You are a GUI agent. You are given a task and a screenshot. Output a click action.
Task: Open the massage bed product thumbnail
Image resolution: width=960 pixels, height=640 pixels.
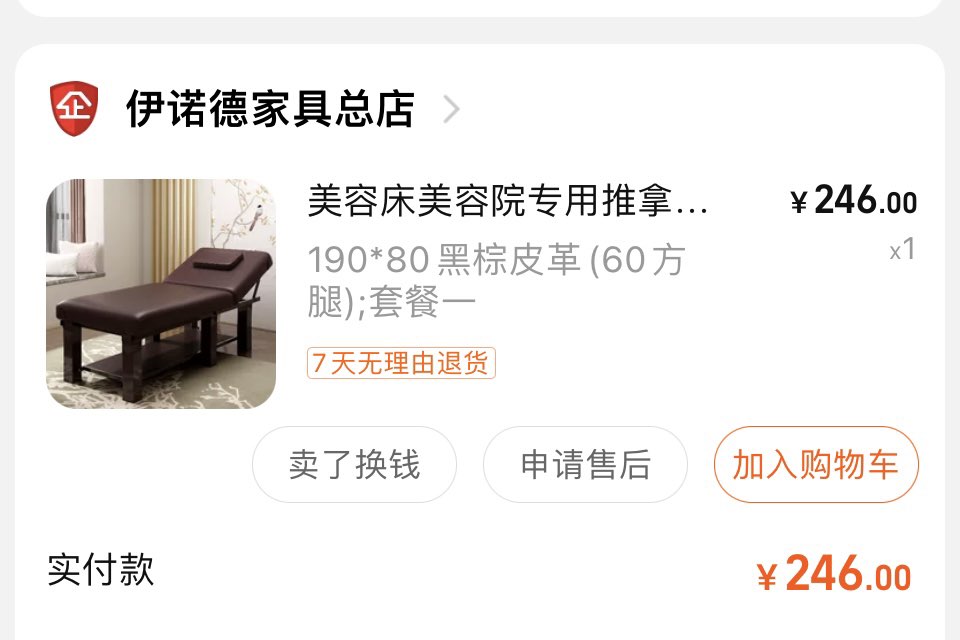161,294
